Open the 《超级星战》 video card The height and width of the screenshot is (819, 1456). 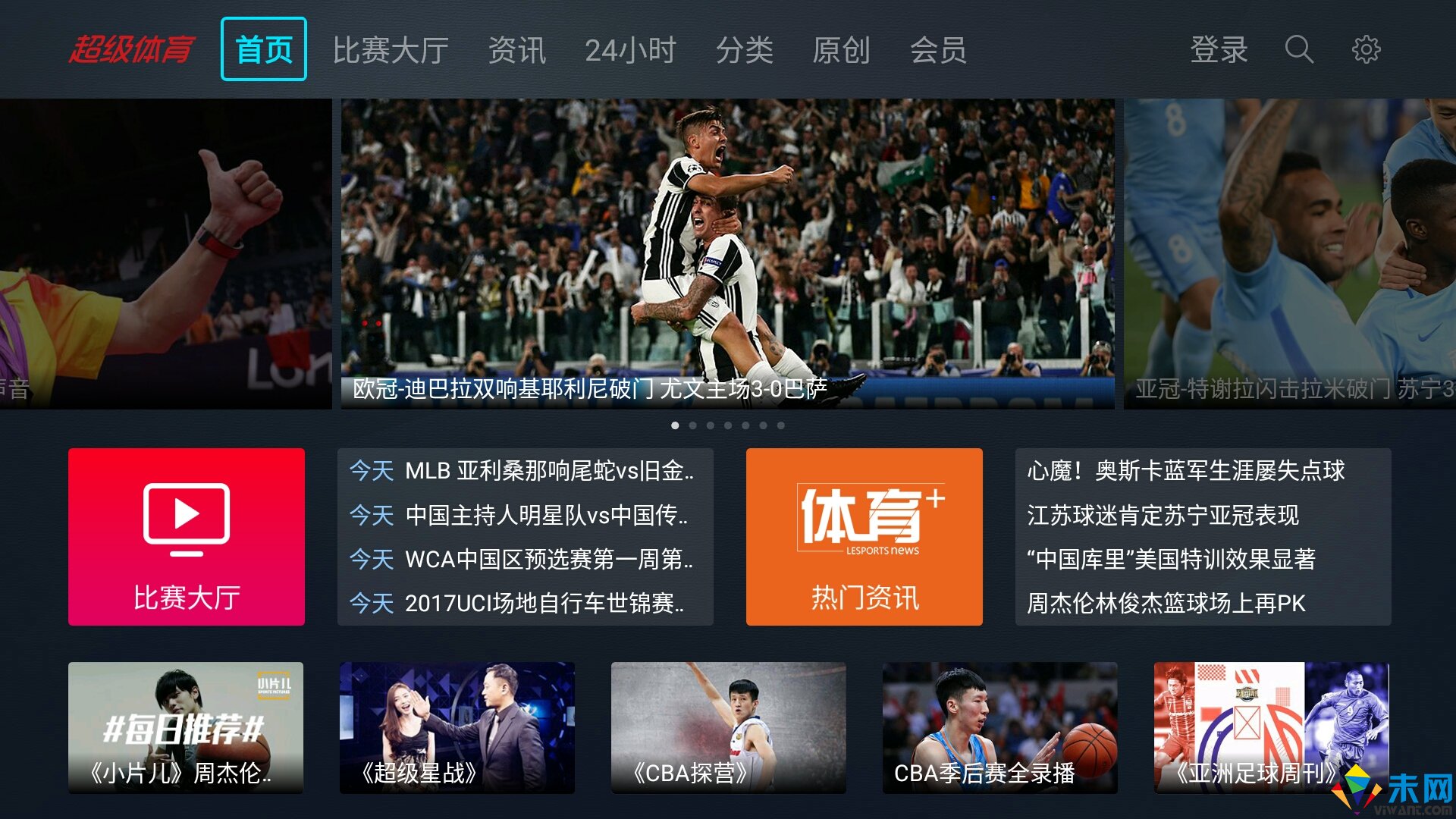click(x=457, y=727)
